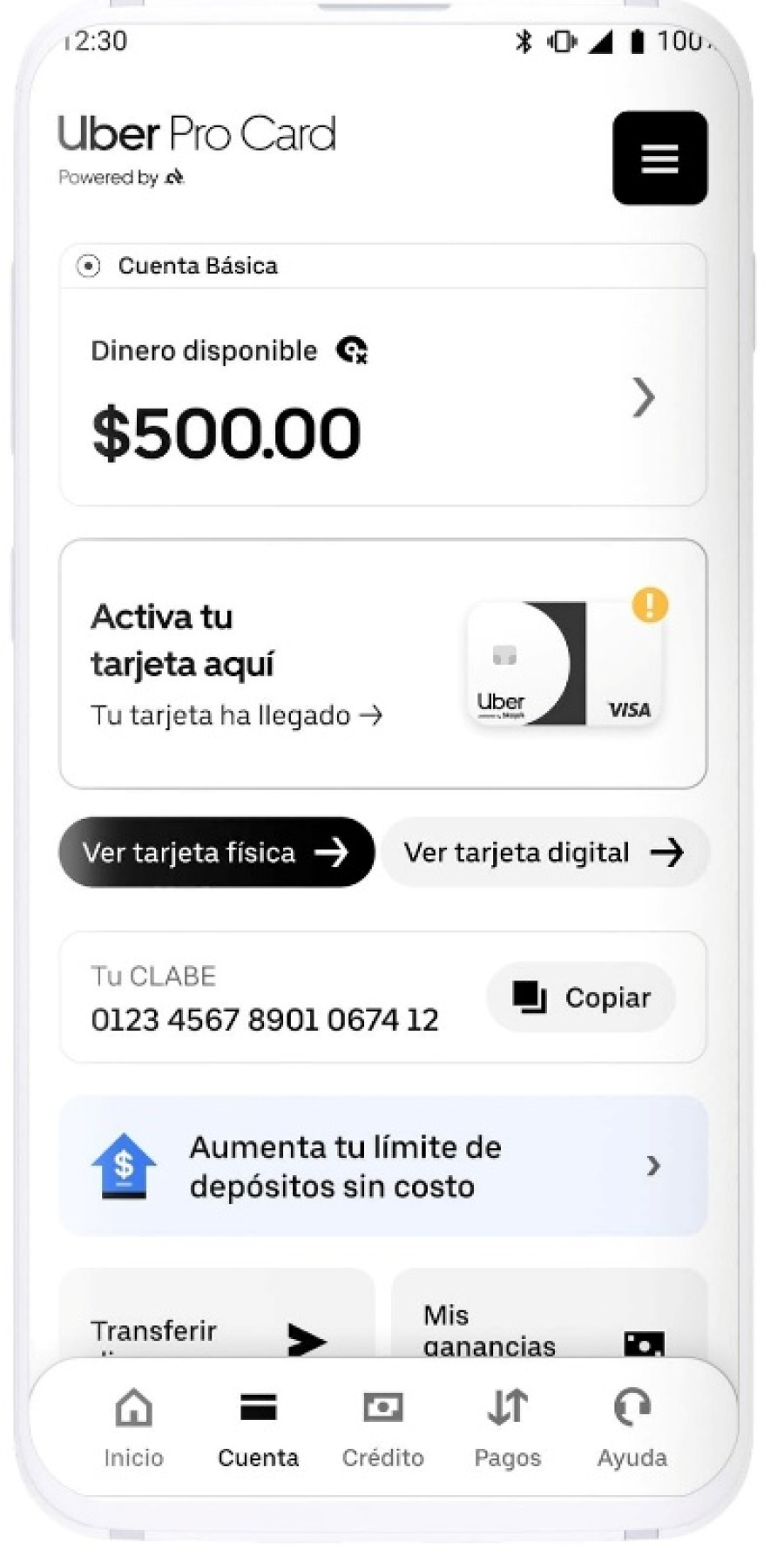Select Ver tarjeta digital
Viewport: 784px width, 1549px height.
coord(544,852)
